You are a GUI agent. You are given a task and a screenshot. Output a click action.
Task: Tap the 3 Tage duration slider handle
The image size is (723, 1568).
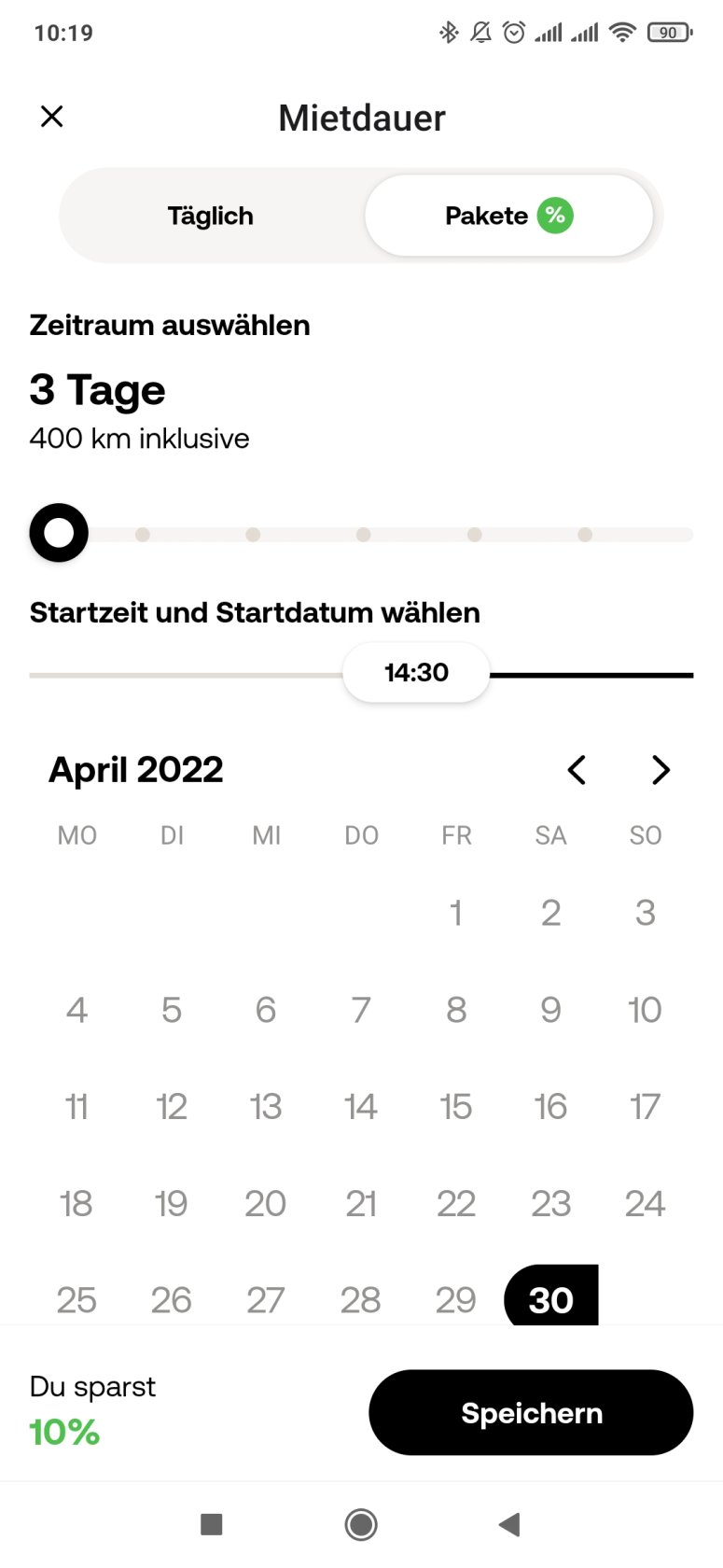[59, 533]
